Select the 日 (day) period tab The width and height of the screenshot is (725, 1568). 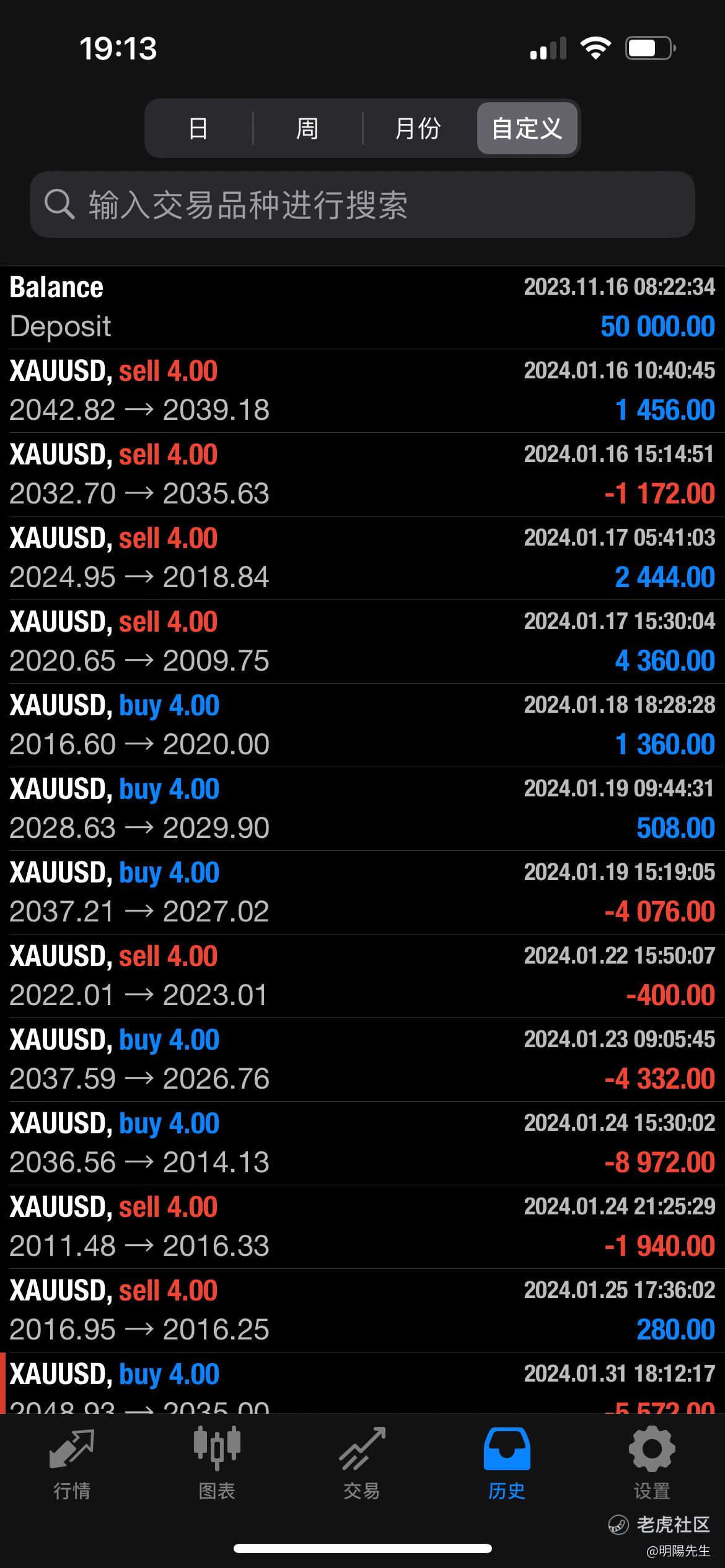click(x=198, y=128)
